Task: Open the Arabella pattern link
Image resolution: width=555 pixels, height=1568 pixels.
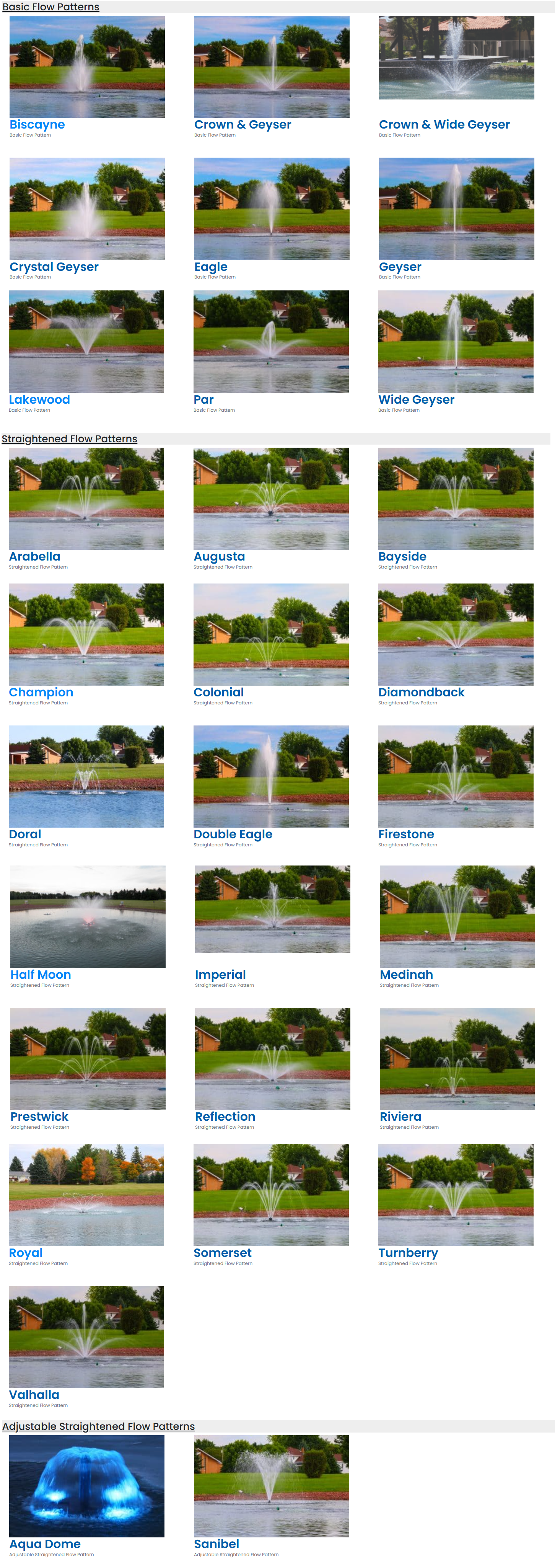Action: point(35,557)
